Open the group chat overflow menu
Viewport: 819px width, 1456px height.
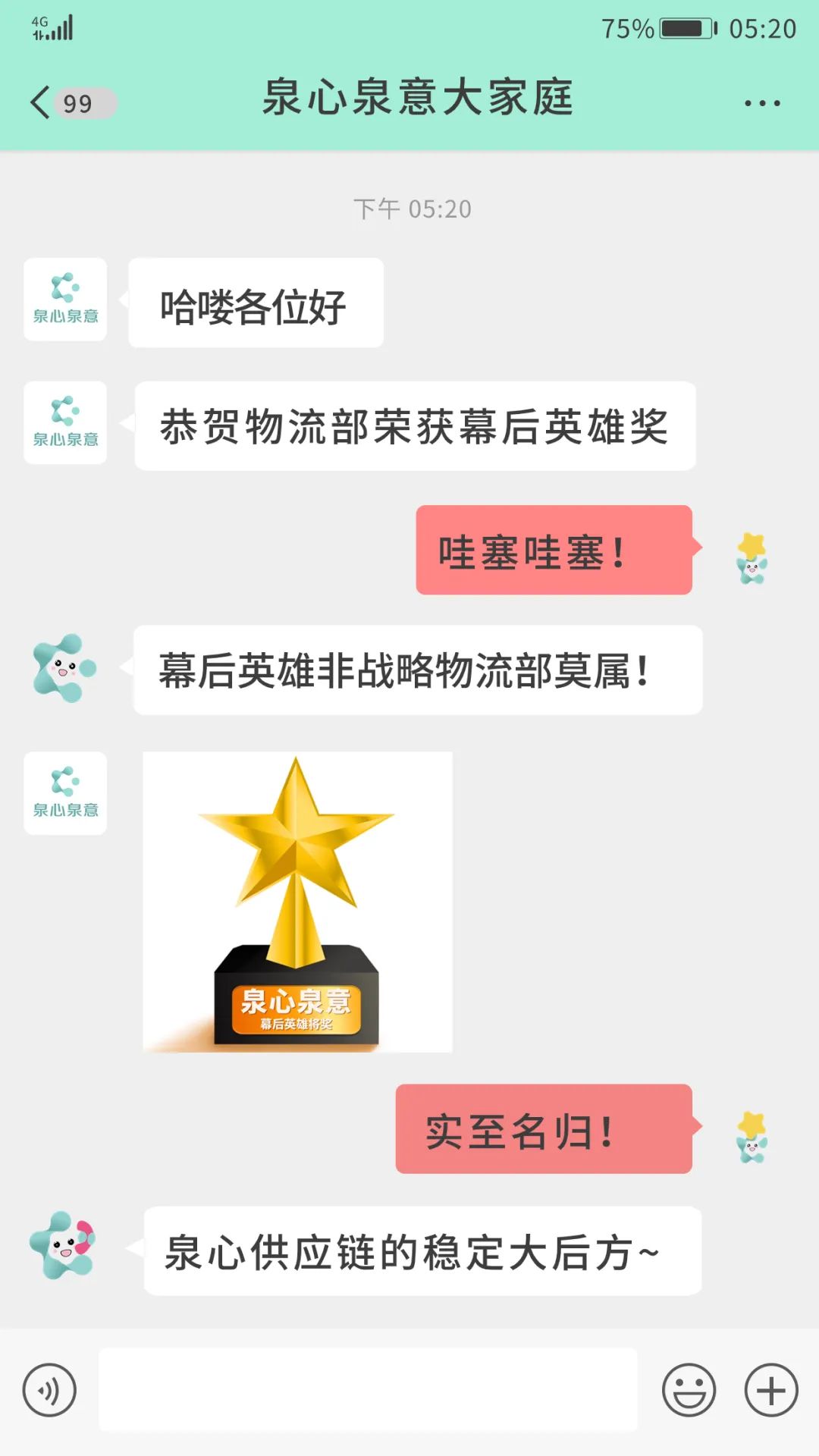(x=762, y=103)
